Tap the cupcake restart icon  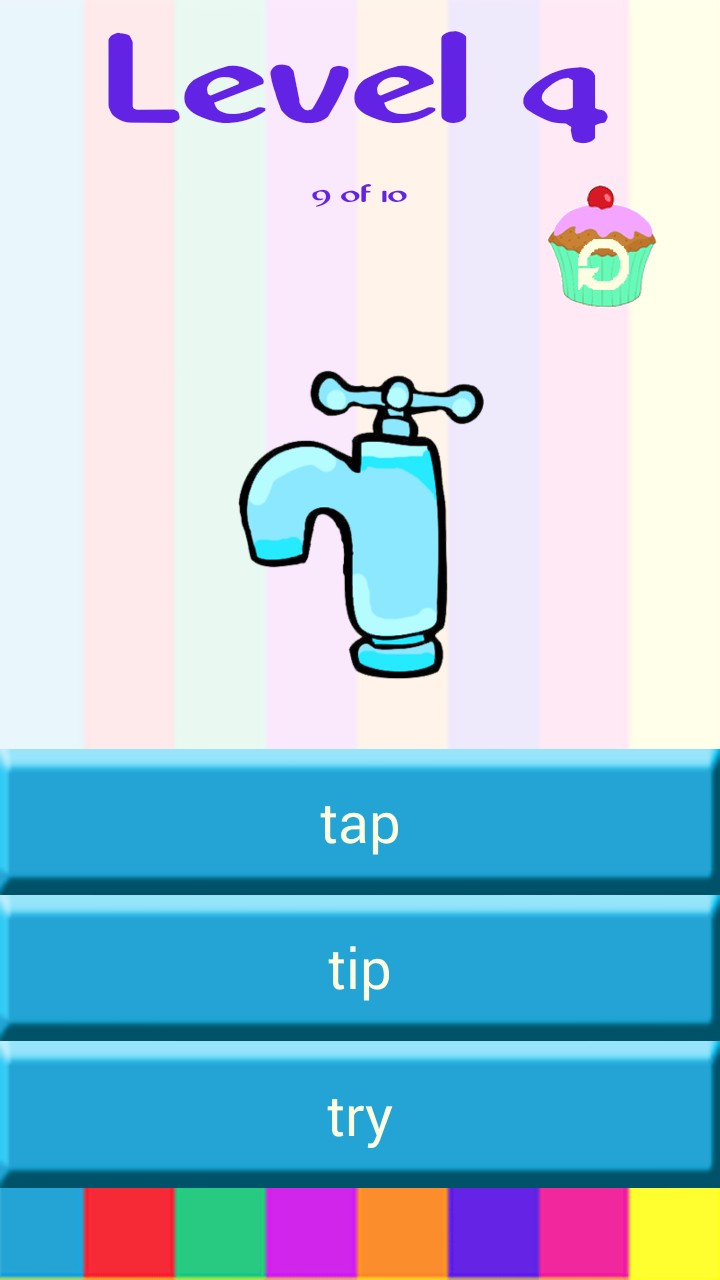(602, 246)
